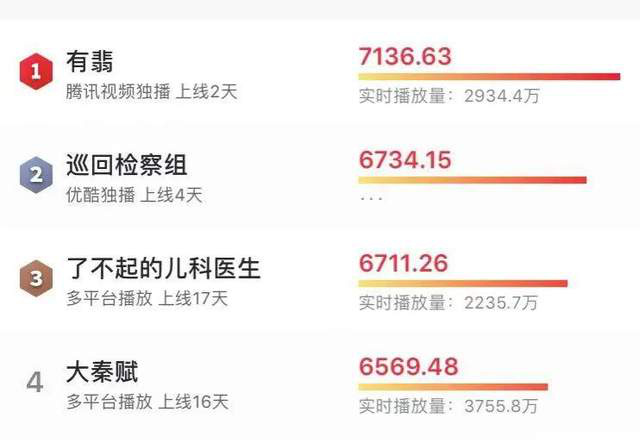Screen dimensions: 640x443
Task: Open the 了不起的儿科医生 ranking entry
Action: (163, 269)
